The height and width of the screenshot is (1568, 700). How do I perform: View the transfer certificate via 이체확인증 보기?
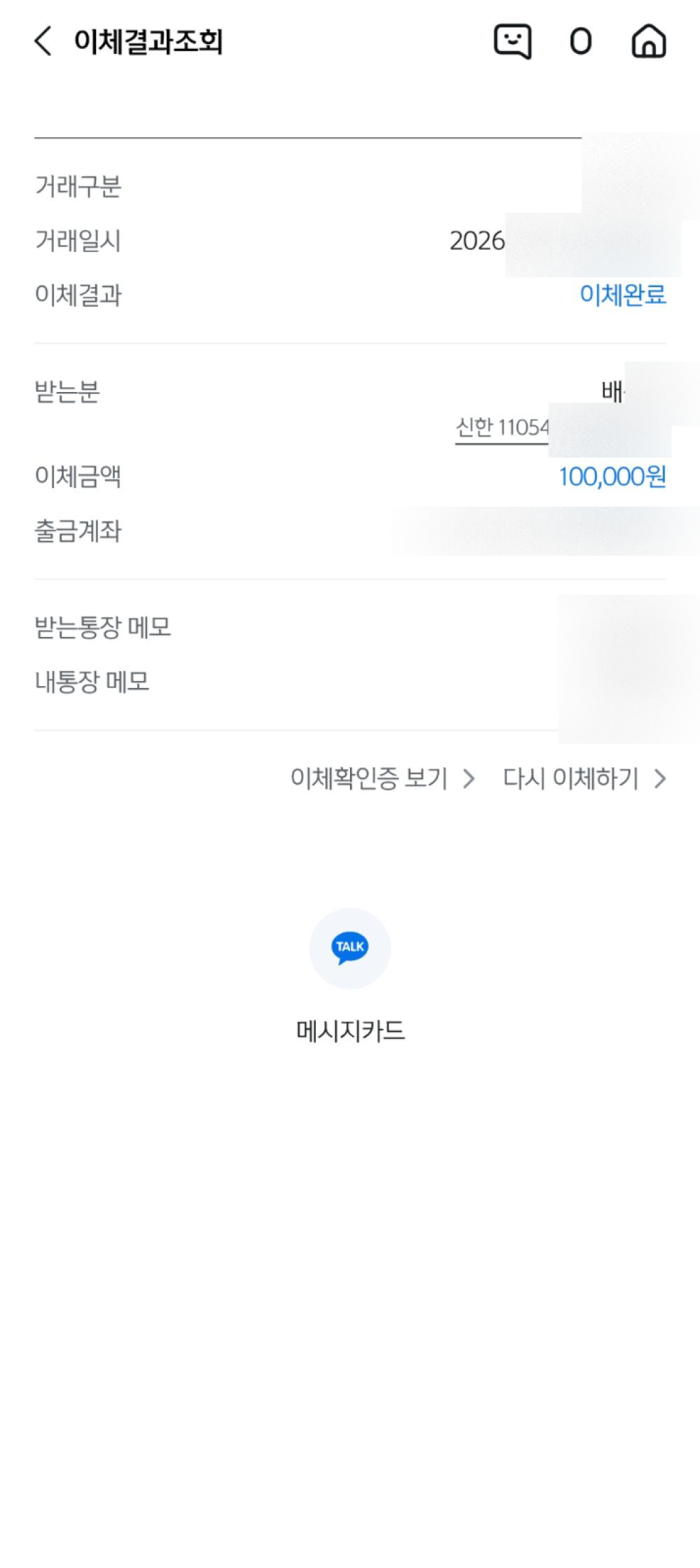tap(382, 778)
